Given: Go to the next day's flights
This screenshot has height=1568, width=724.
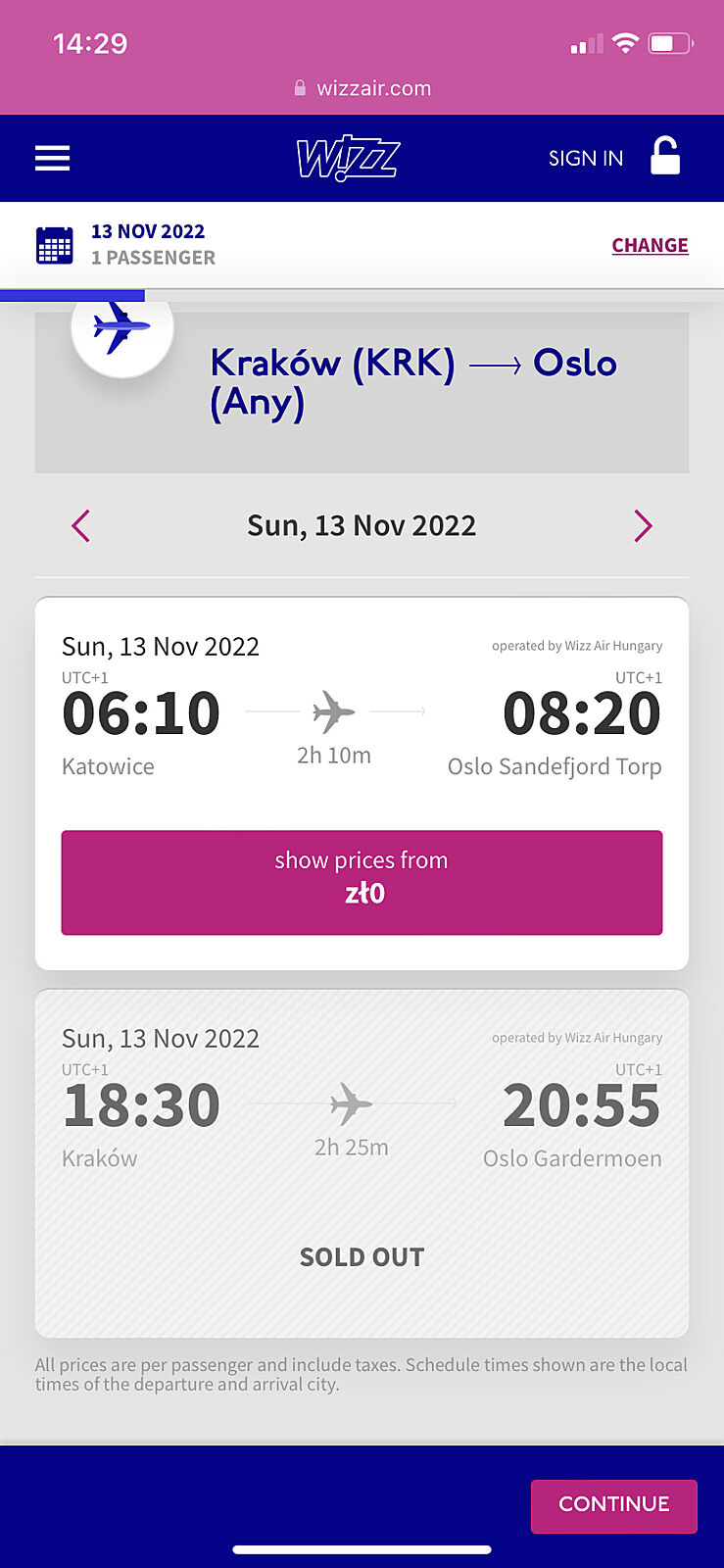Looking at the screenshot, I should click(643, 526).
